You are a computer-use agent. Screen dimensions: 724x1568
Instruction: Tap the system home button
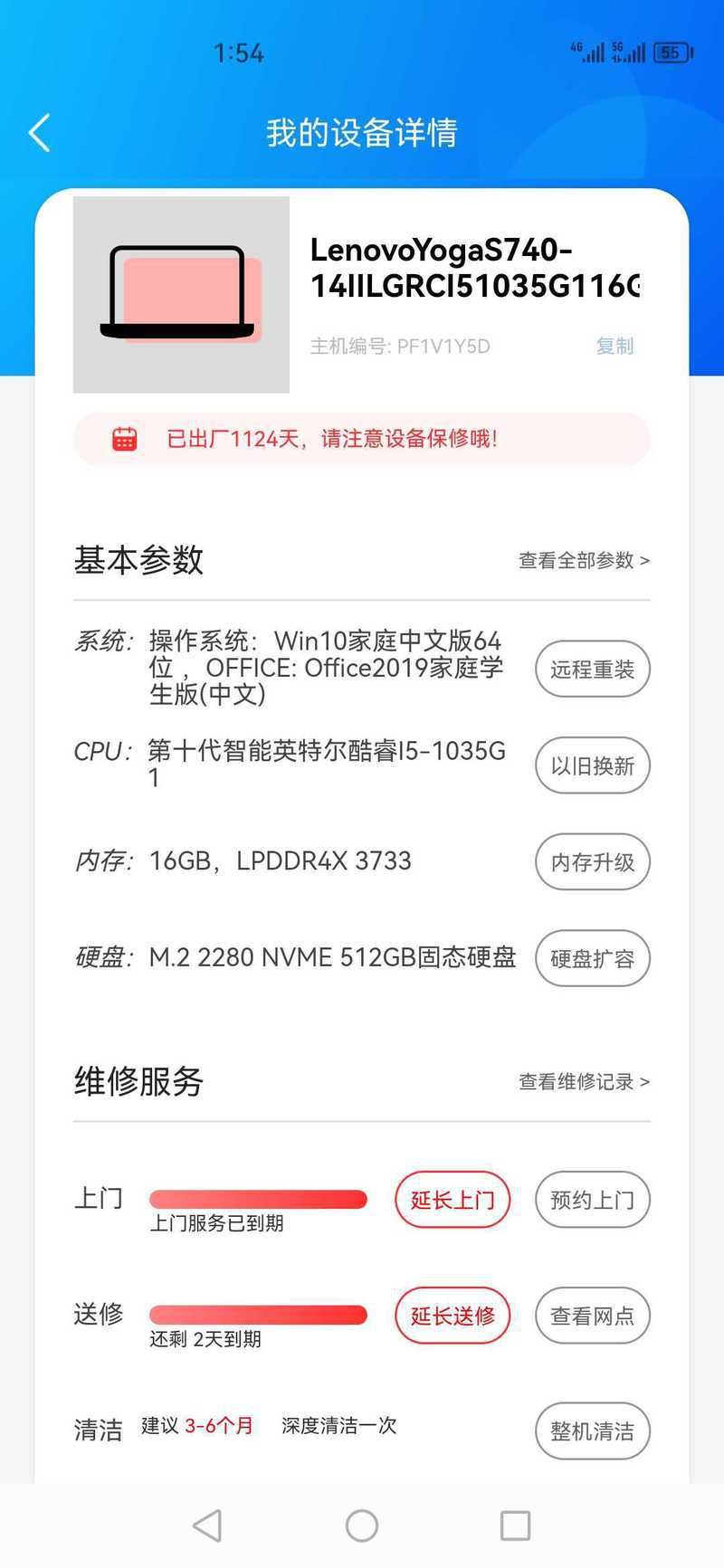362,1525
